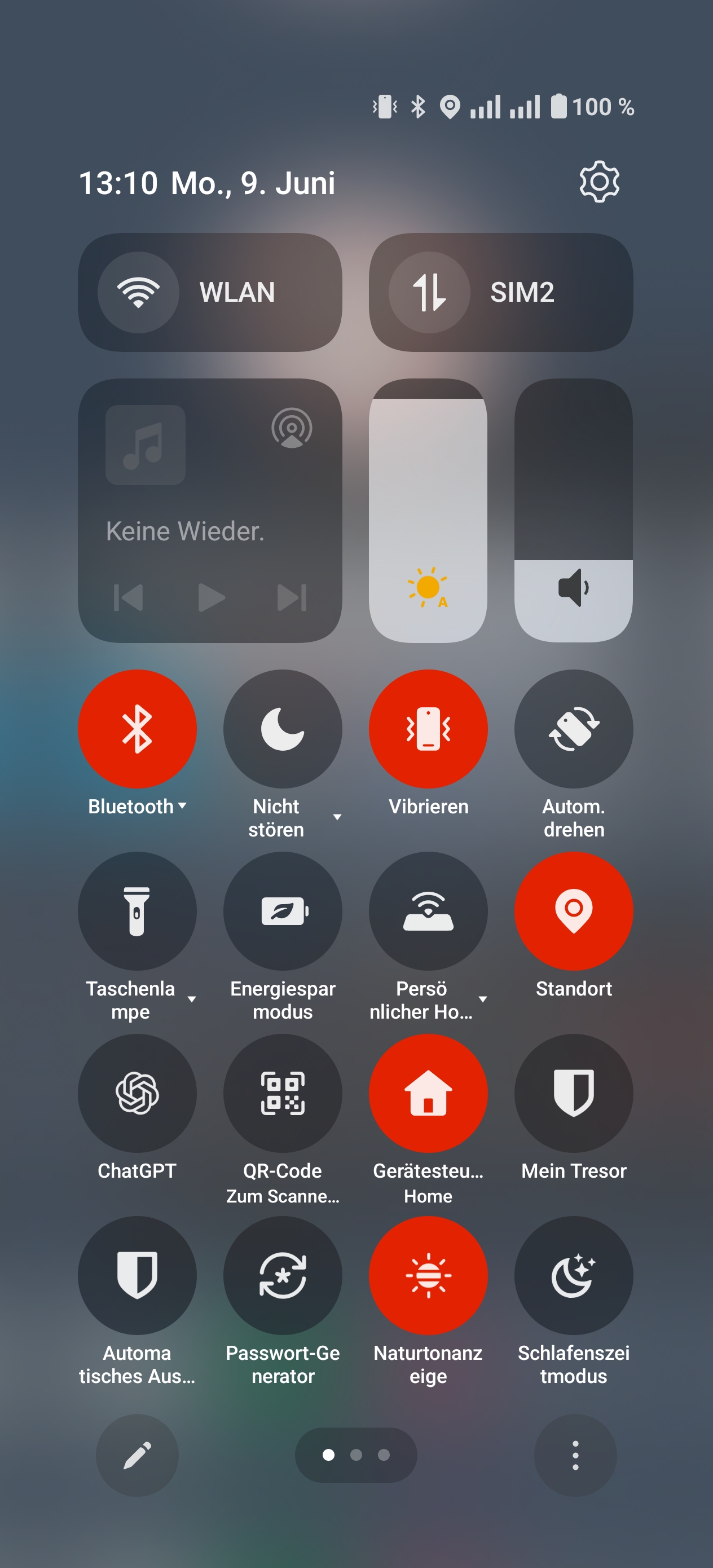The image size is (713, 1568).
Task: Toggle the Vibrieren sound mode
Action: click(428, 729)
